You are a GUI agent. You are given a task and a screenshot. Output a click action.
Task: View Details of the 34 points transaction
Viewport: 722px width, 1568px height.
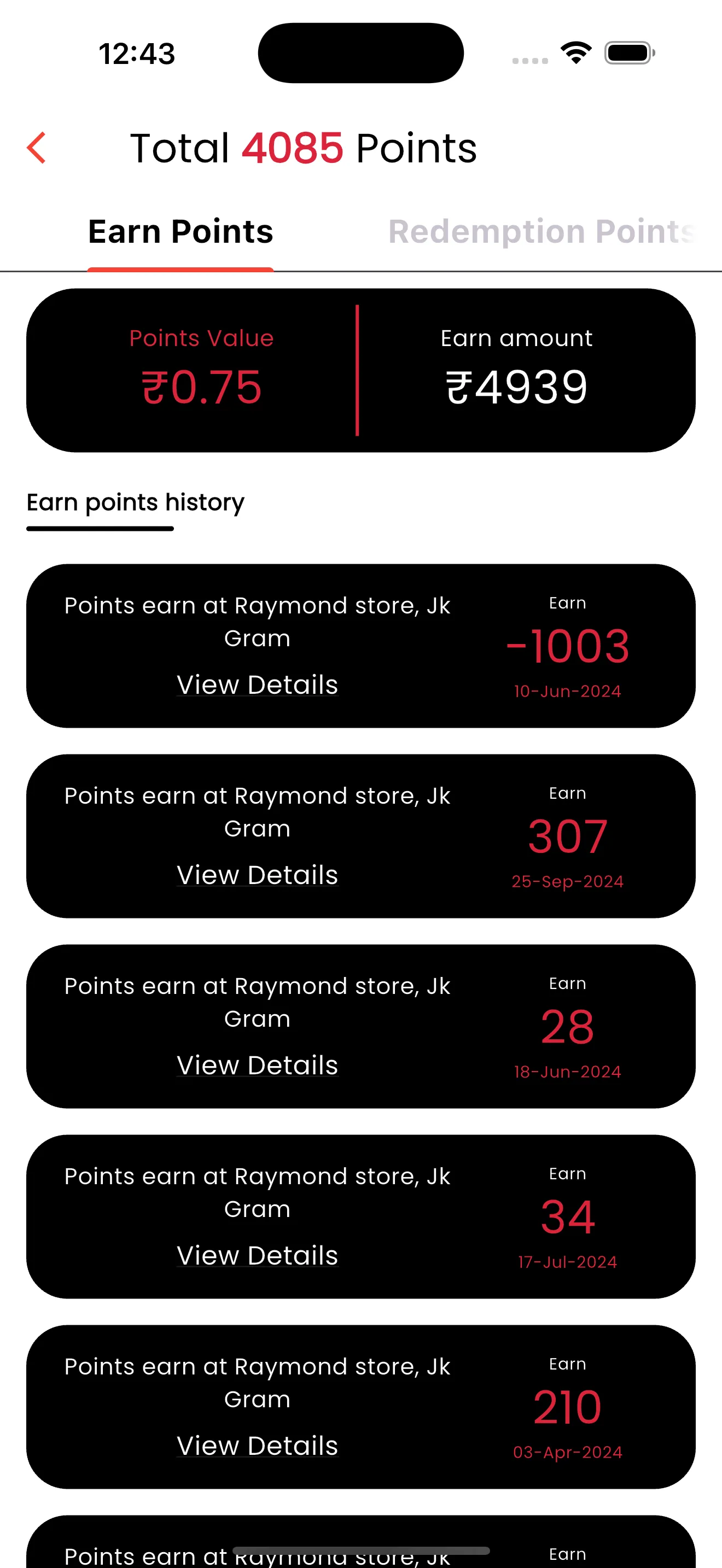click(257, 1255)
